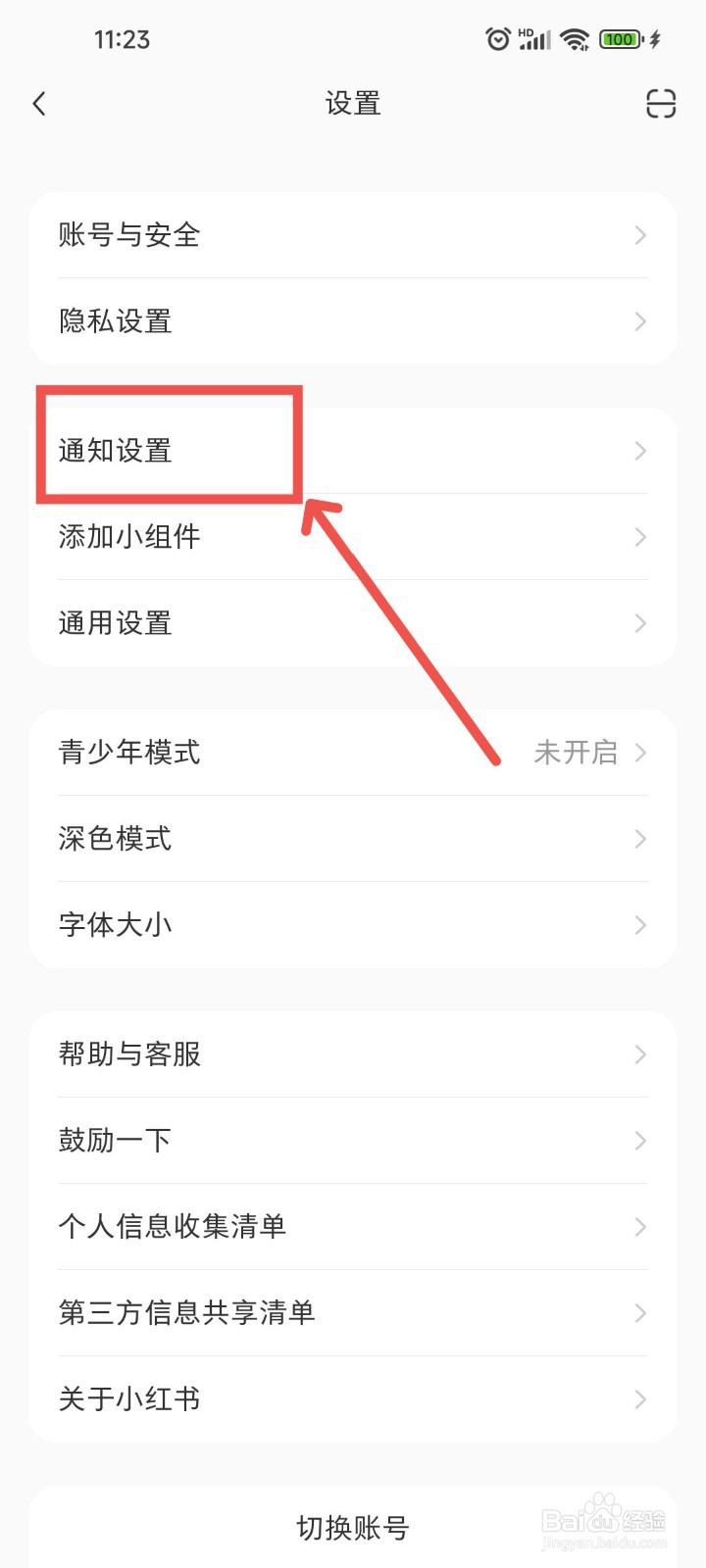Tap 鼓励一下 to rate the app
The width and height of the screenshot is (706, 1568).
click(x=353, y=1140)
